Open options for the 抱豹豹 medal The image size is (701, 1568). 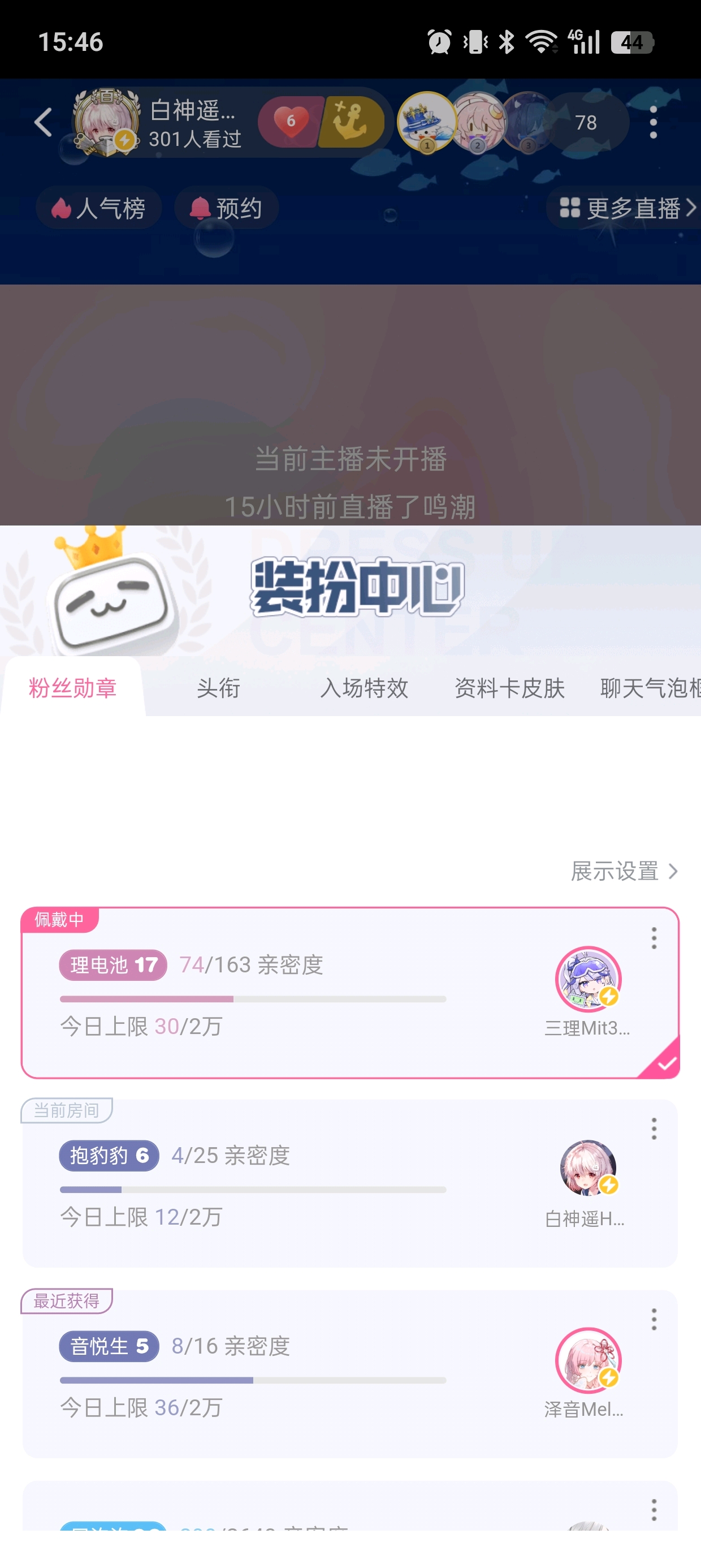[x=654, y=1128]
